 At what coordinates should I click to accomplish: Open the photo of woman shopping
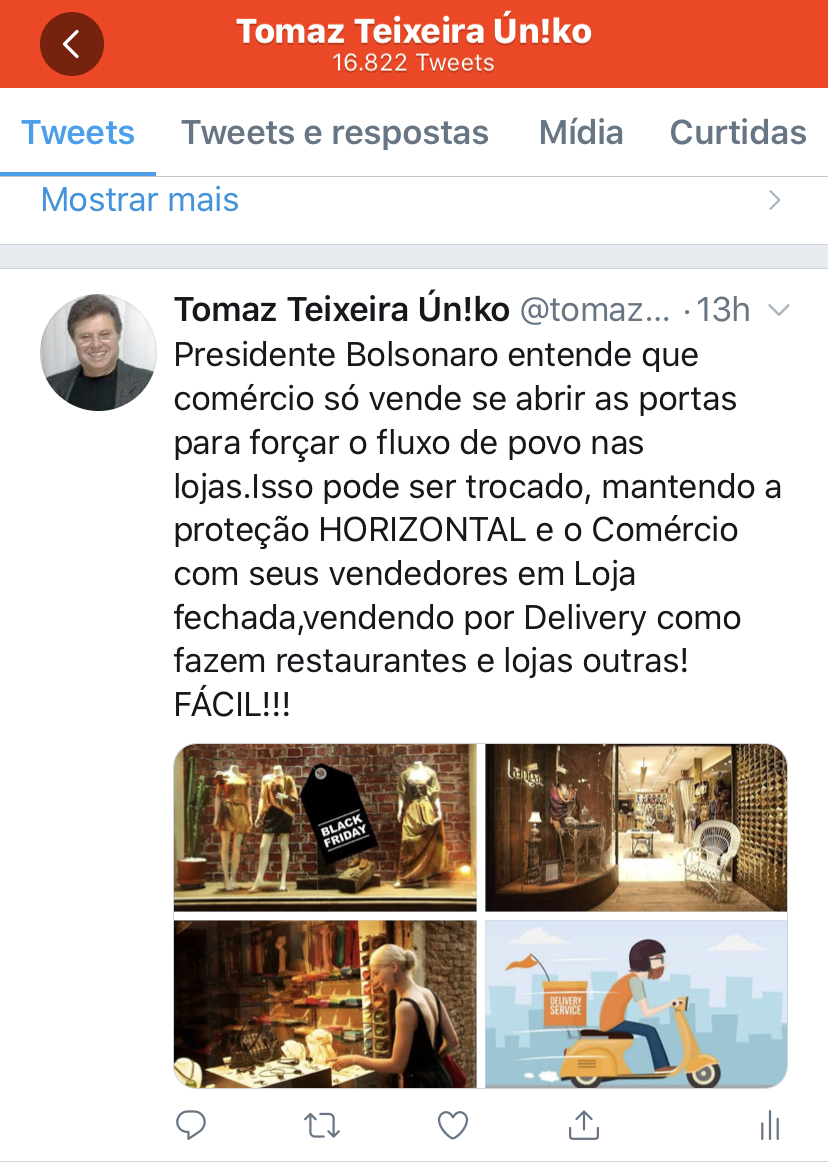326,1003
